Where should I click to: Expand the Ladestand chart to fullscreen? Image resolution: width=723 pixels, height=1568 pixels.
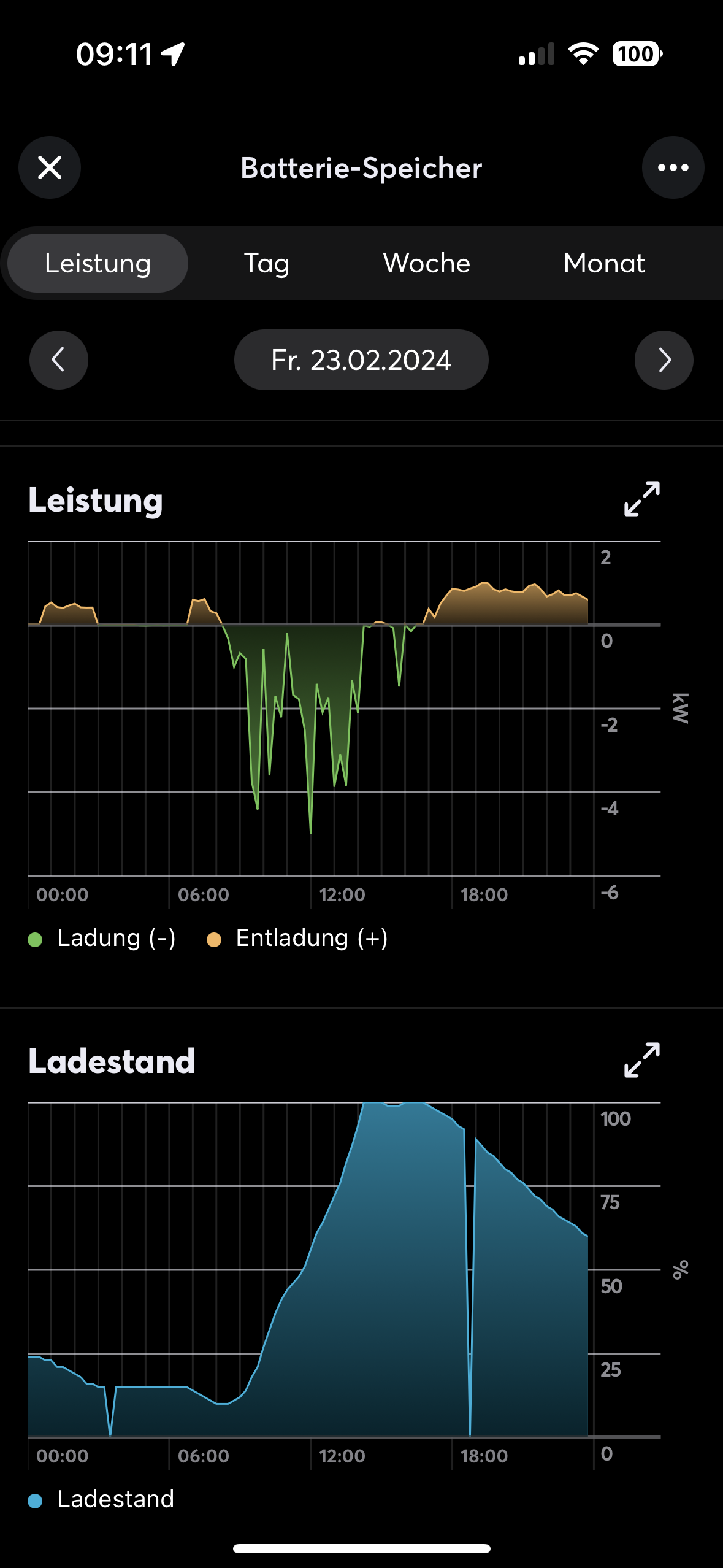pyautogui.click(x=641, y=1060)
